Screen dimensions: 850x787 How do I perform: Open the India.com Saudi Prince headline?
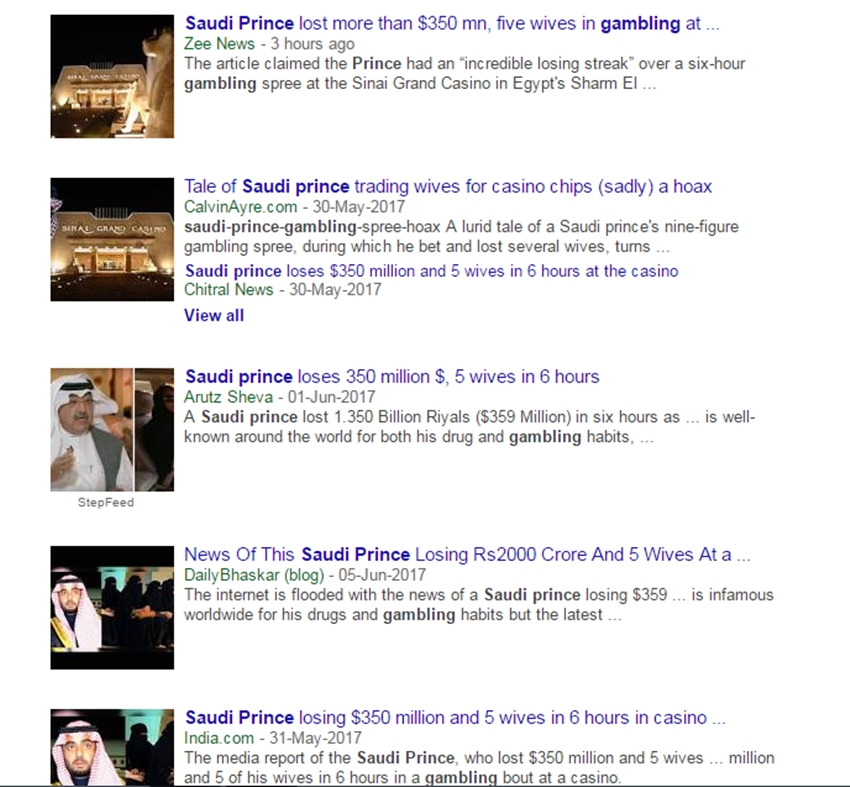[455, 718]
